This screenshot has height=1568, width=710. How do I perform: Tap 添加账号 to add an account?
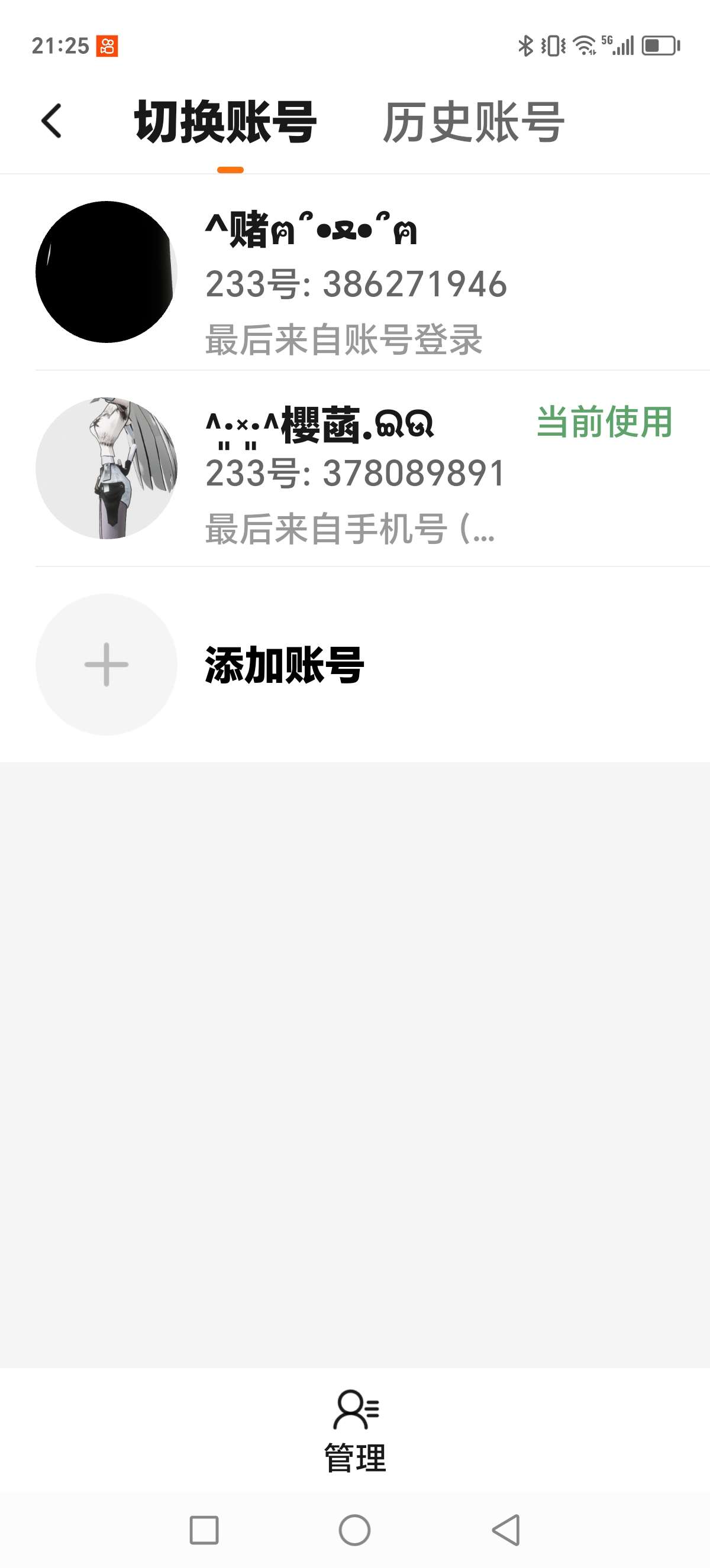tap(284, 665)
